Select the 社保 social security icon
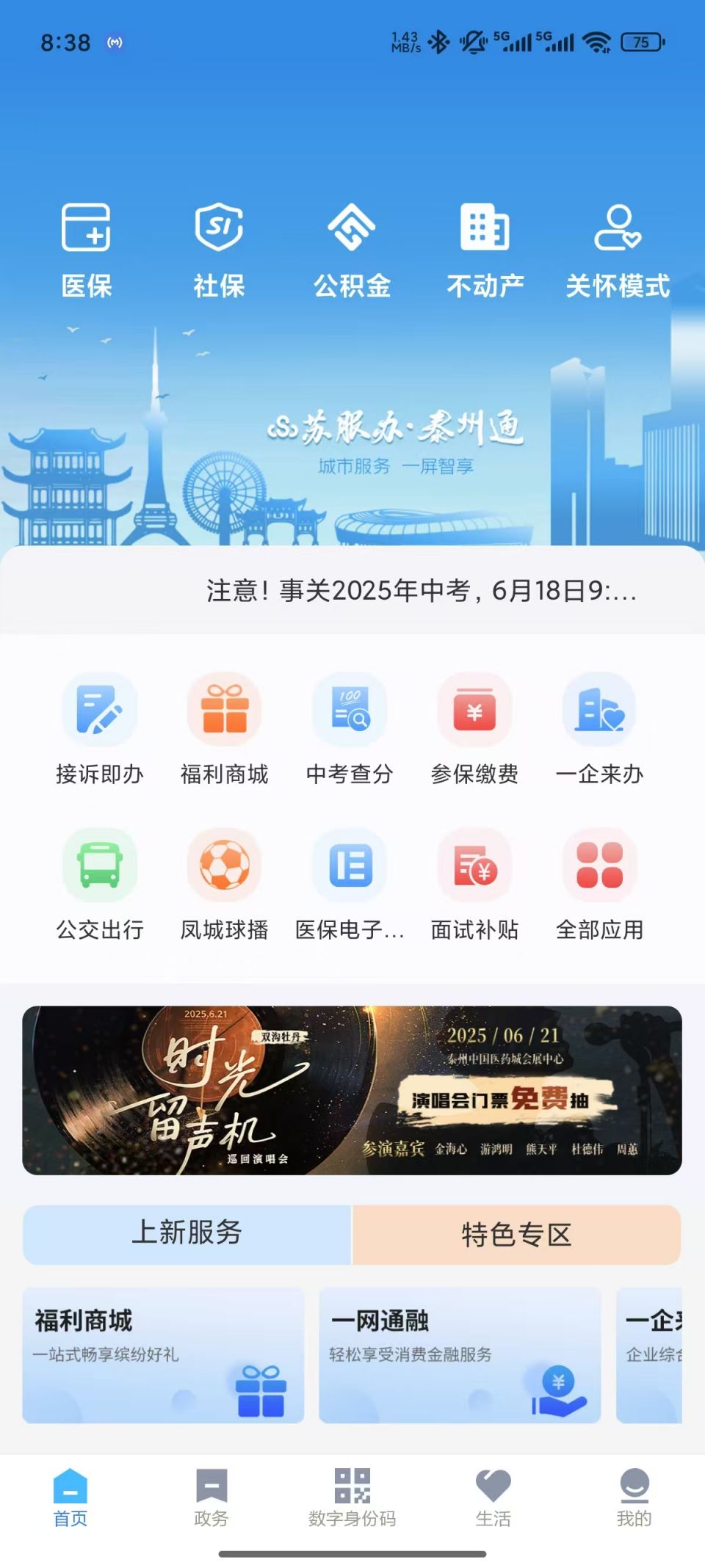Image resolution: width=705 pixels, height=1568 pixels. click(219, 250)
